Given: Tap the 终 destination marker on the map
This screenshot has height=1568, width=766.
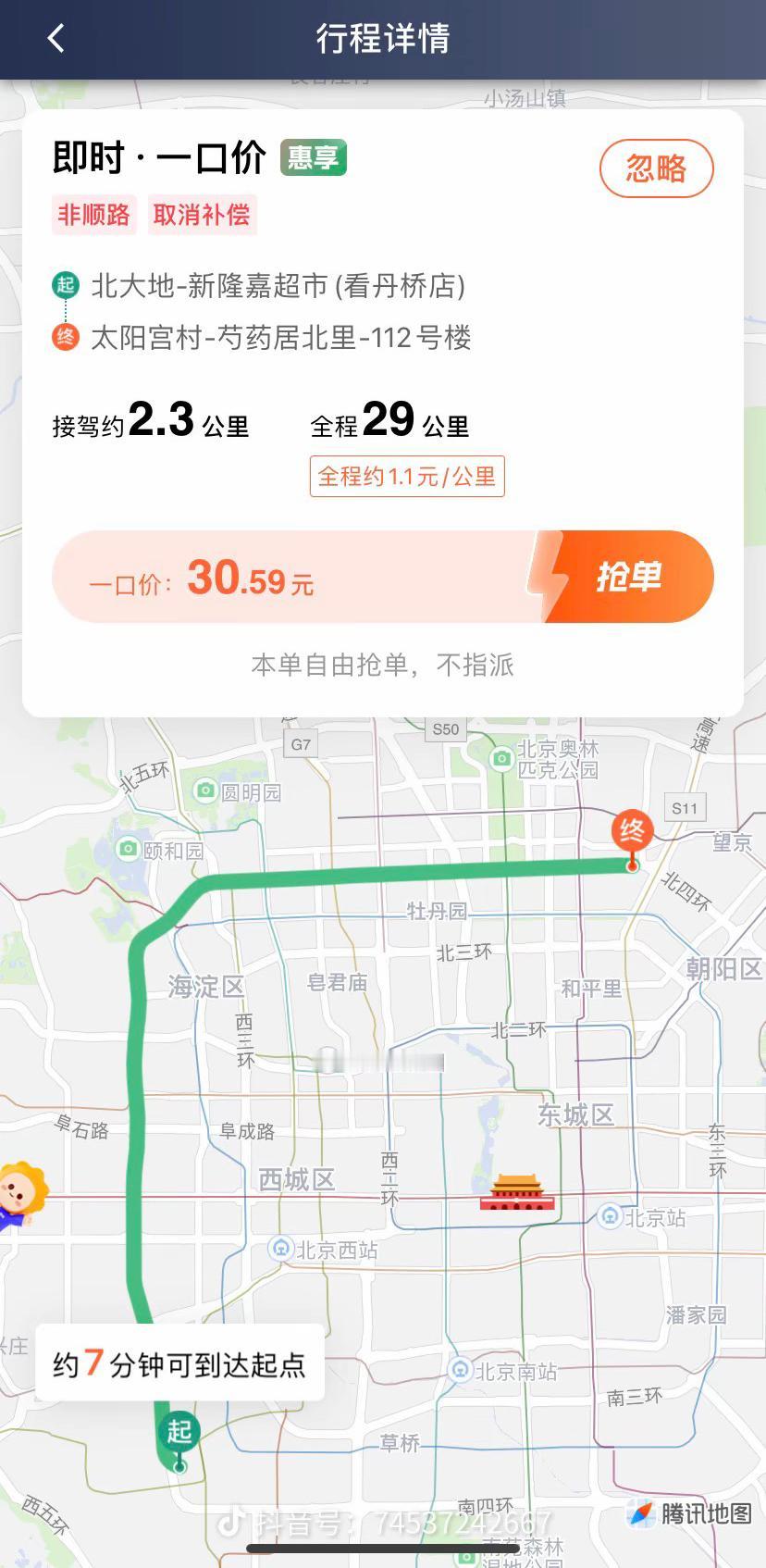Looking at the screenshot, I should [632, 830].
